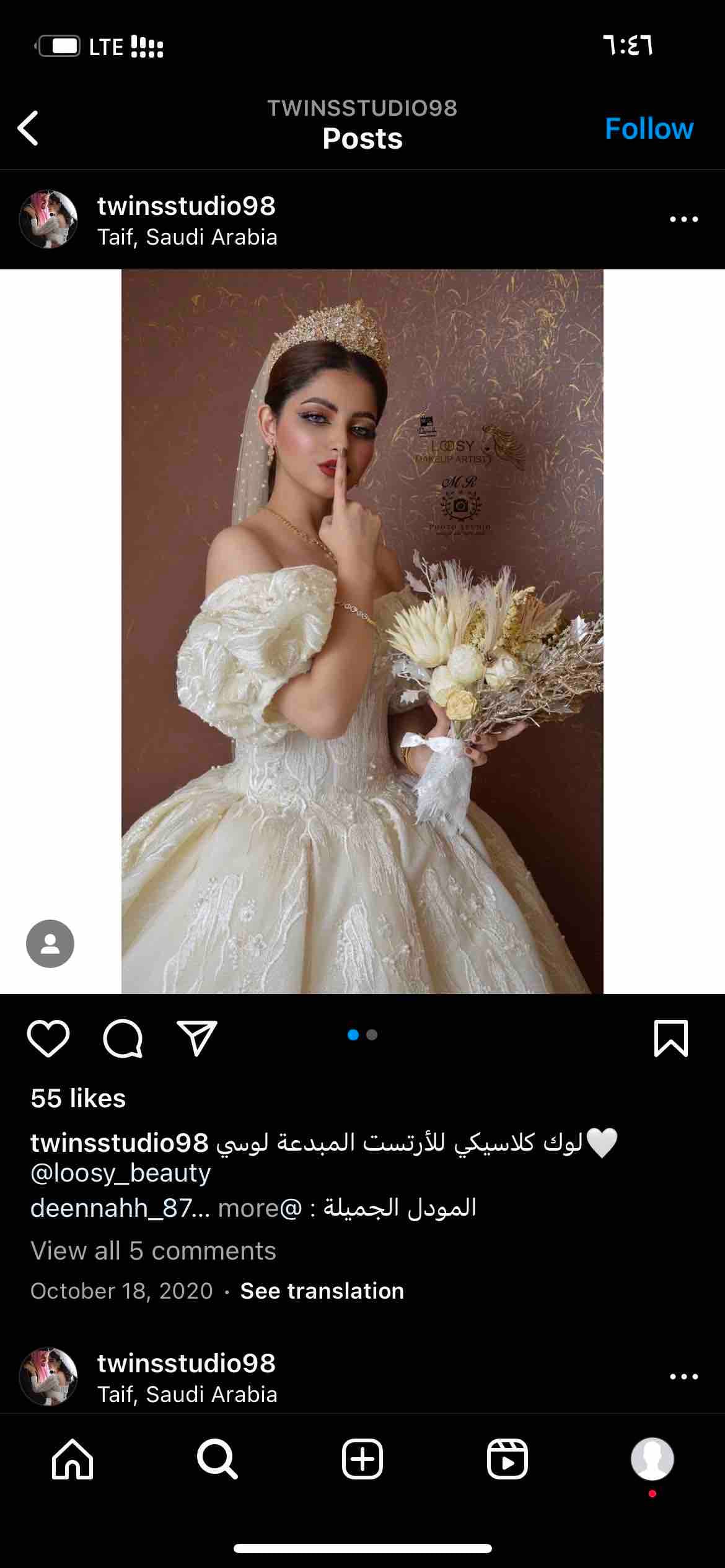Image resolution: width=725 pixels, height=1568 pixels.
Task: Open options menu for October 18 post
Action: click(683, 219)
